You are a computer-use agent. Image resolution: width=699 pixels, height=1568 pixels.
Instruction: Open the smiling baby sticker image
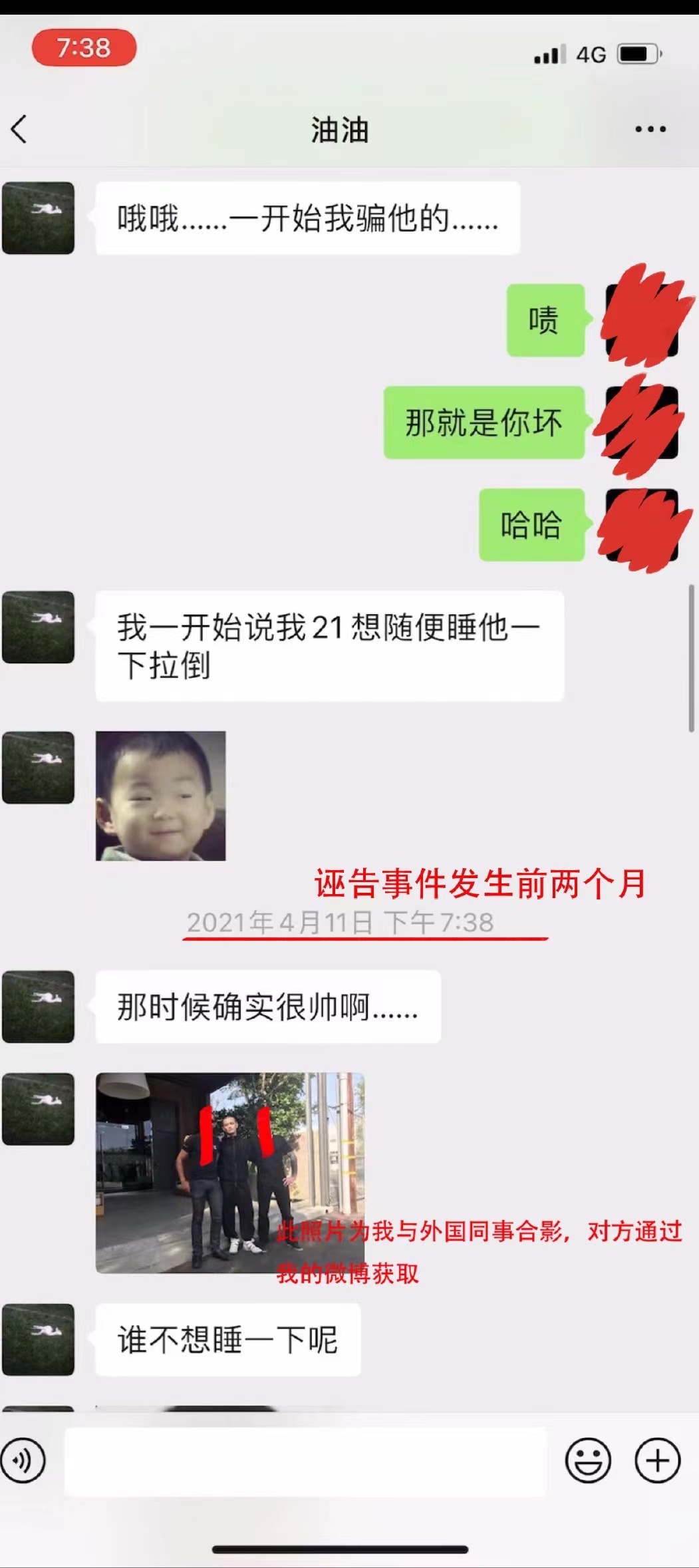pos(160,796)
